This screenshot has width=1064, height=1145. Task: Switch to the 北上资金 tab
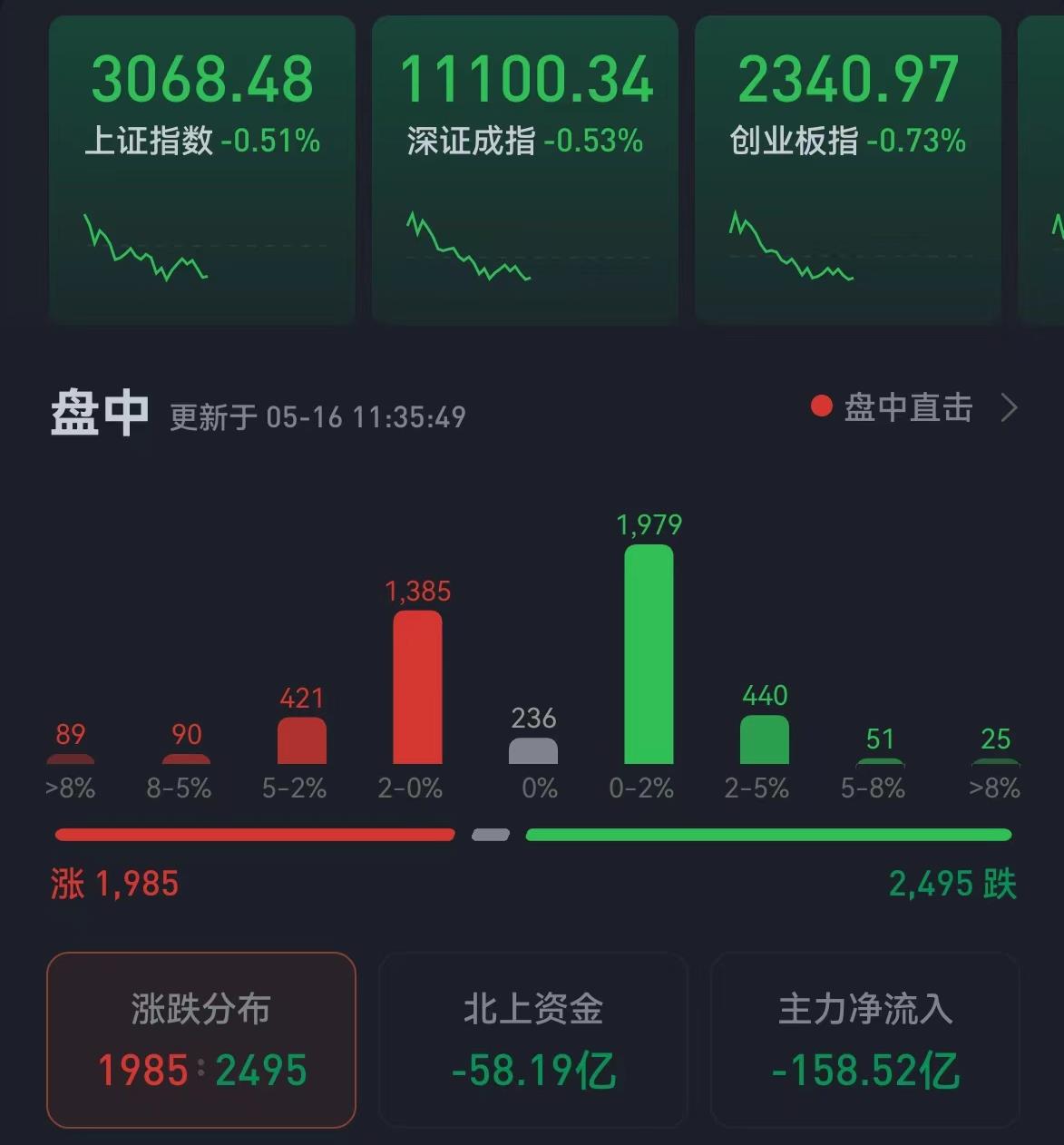(x=533, y=1040)
